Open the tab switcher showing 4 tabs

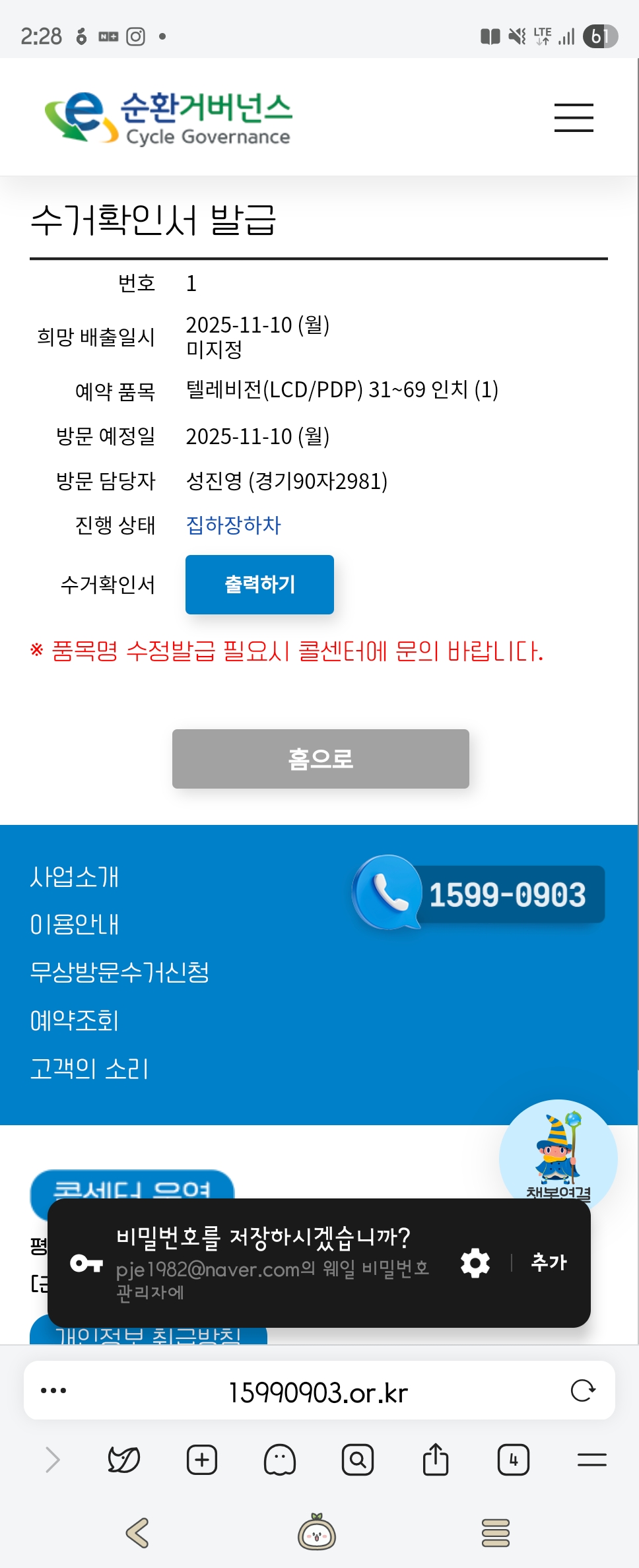point(514,1460)
